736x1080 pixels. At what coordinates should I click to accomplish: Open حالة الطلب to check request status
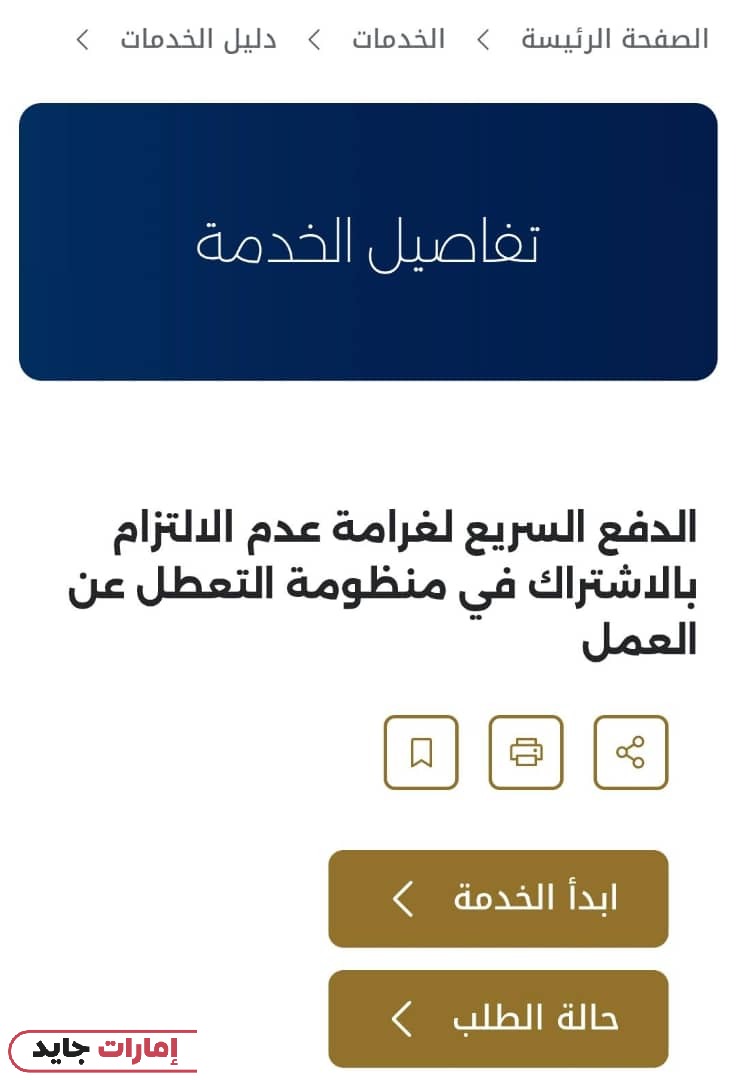point(498,1018)
